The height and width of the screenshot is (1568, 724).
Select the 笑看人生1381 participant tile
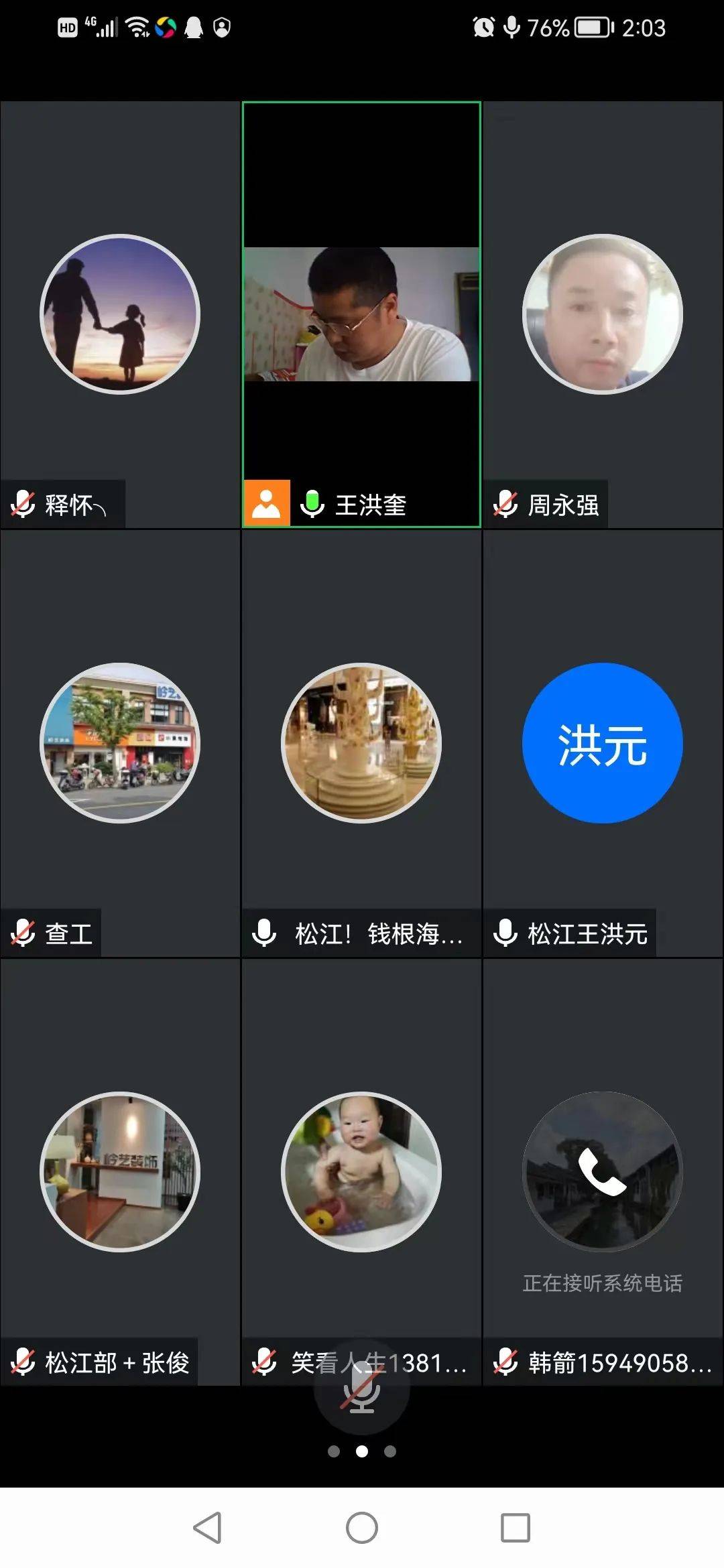tap(361, 1171)
